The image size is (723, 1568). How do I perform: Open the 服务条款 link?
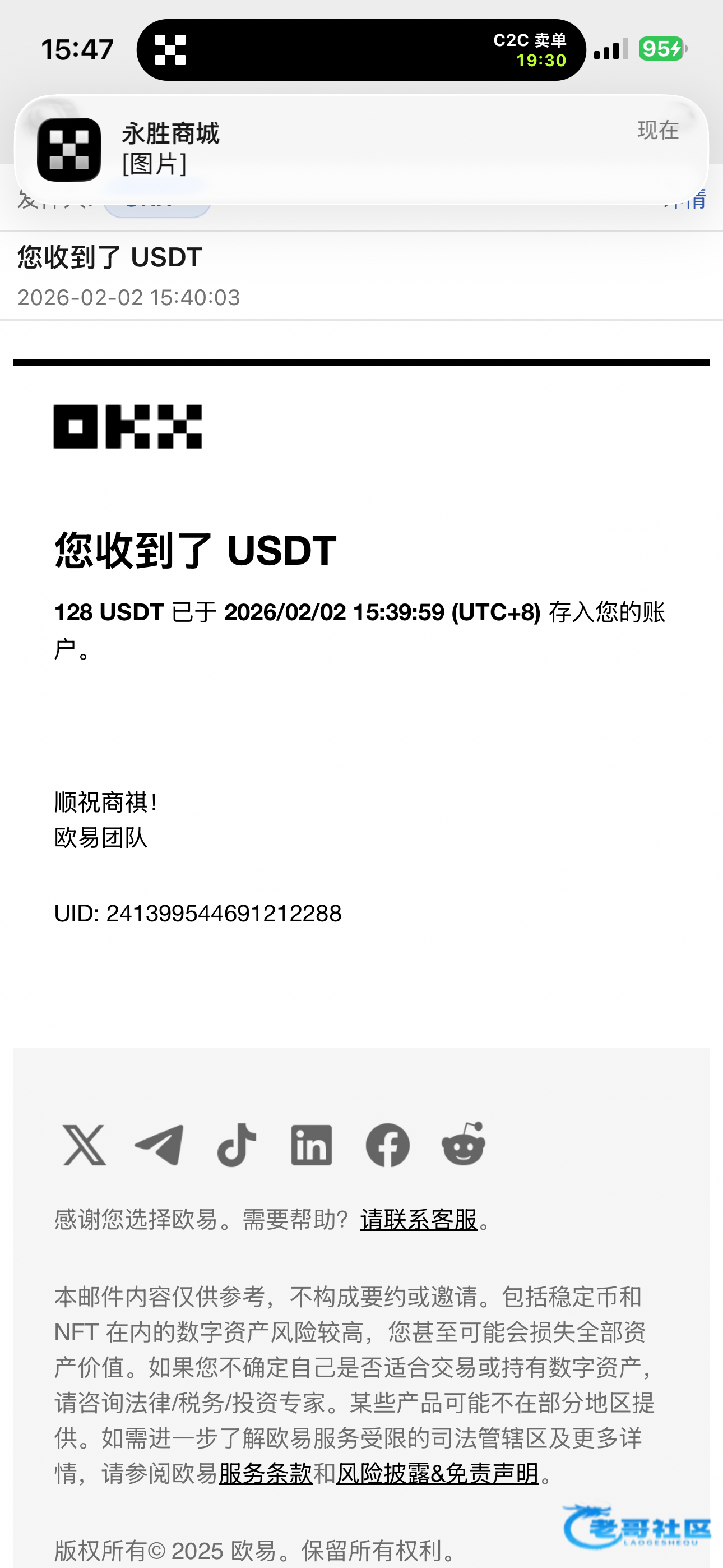point(265,1474)
